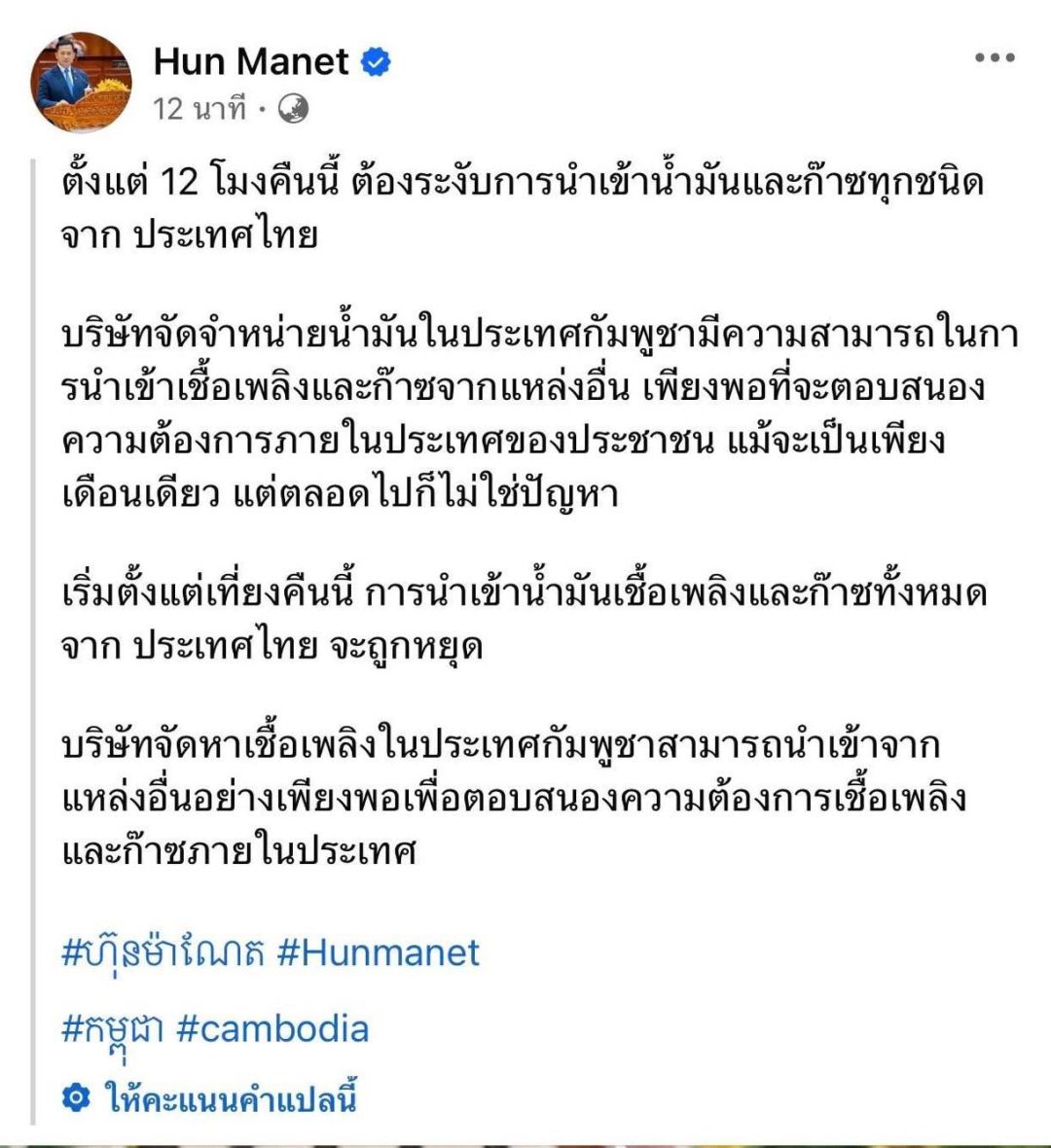Rate this translation
The width and height of the screenshot is (1051, 1148).
click(x=230, y=1098)
